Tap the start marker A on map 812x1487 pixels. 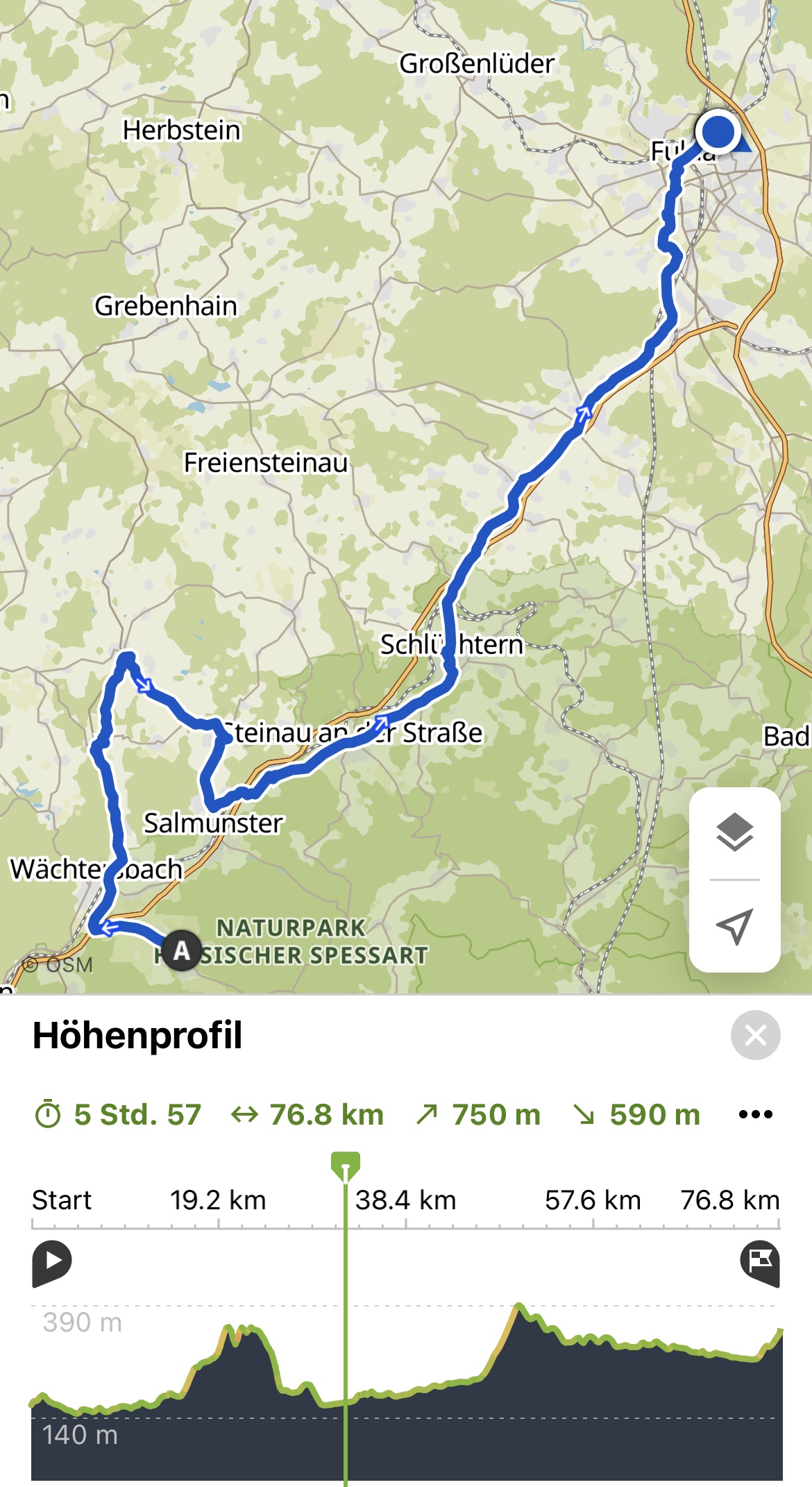(x=182, y=950)
